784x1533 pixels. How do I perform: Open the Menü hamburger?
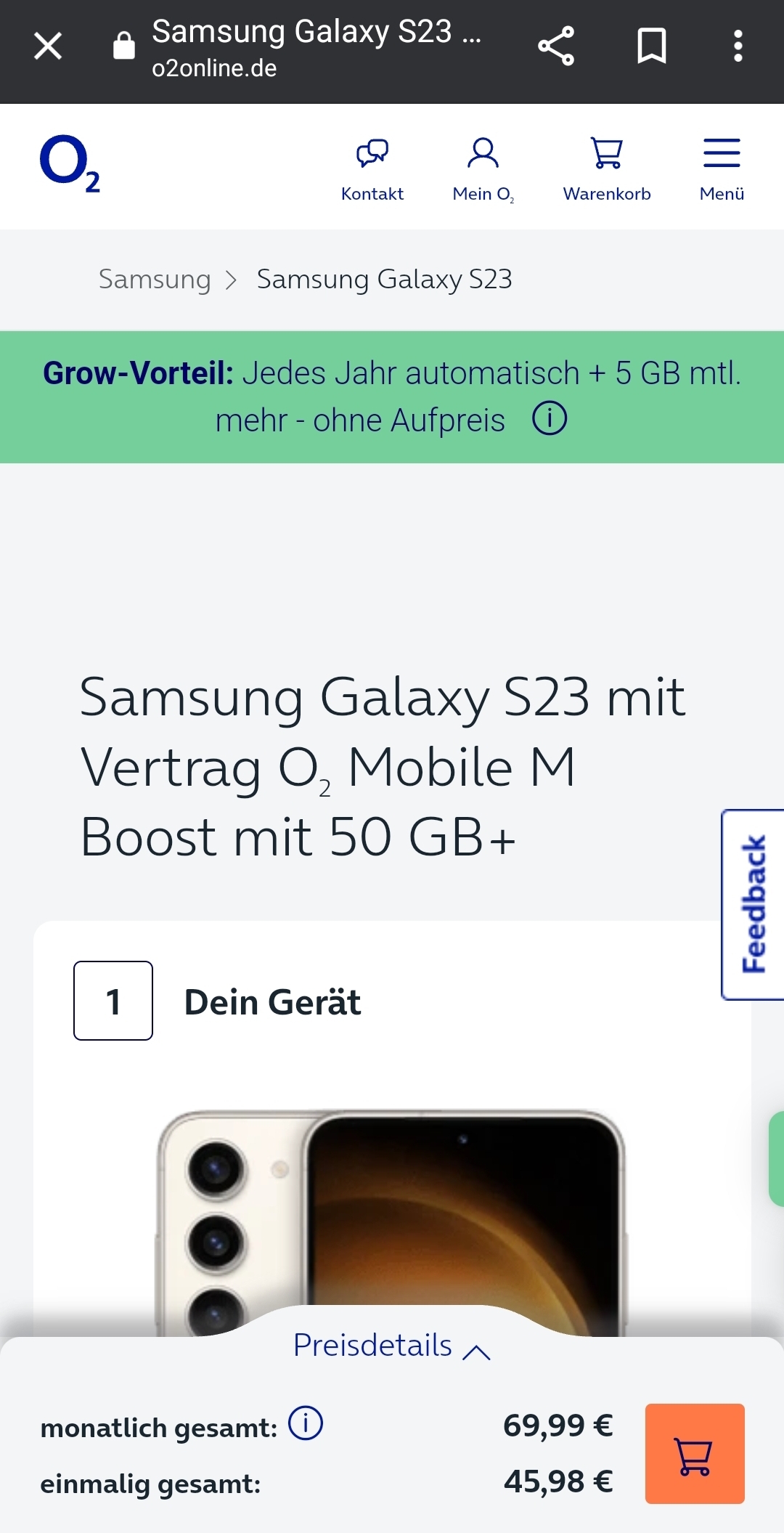722,170
